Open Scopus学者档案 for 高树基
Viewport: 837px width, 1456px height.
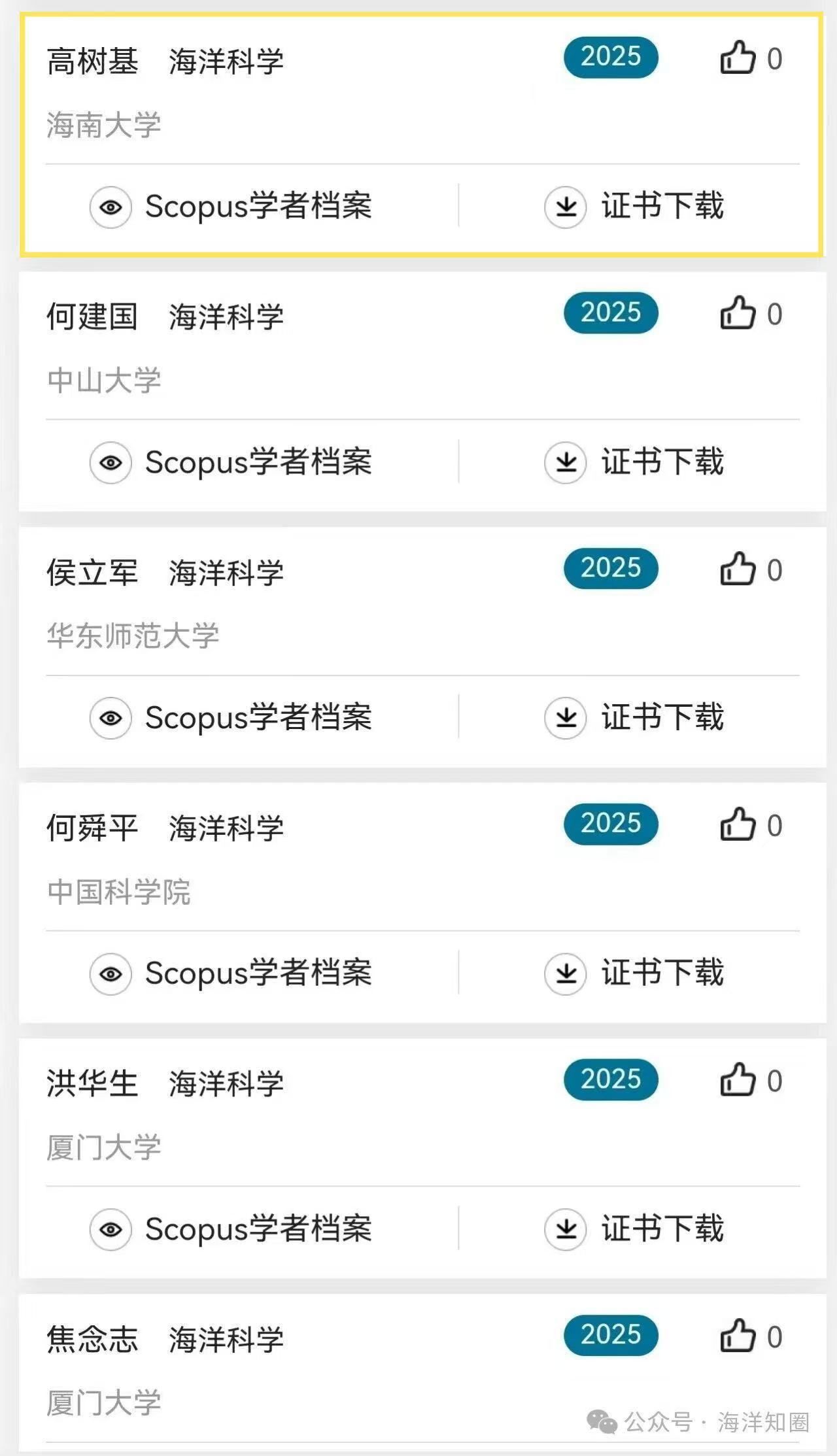pos(231,207)
